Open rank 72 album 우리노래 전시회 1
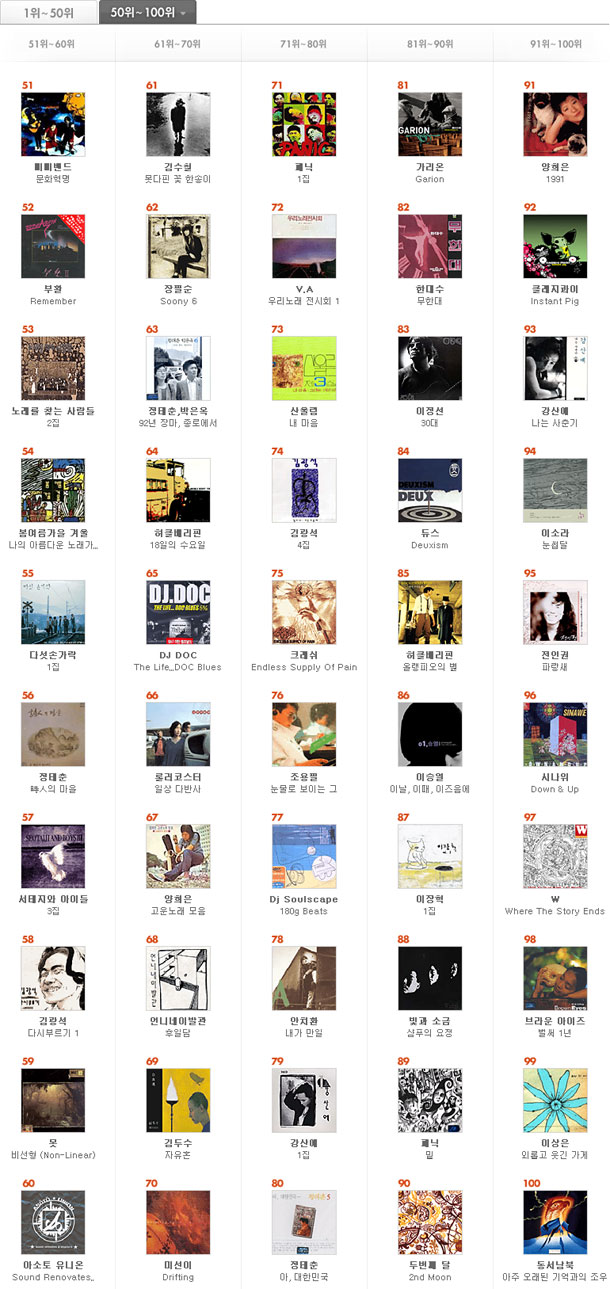610x1289 pixels. (x=304, y=247)
